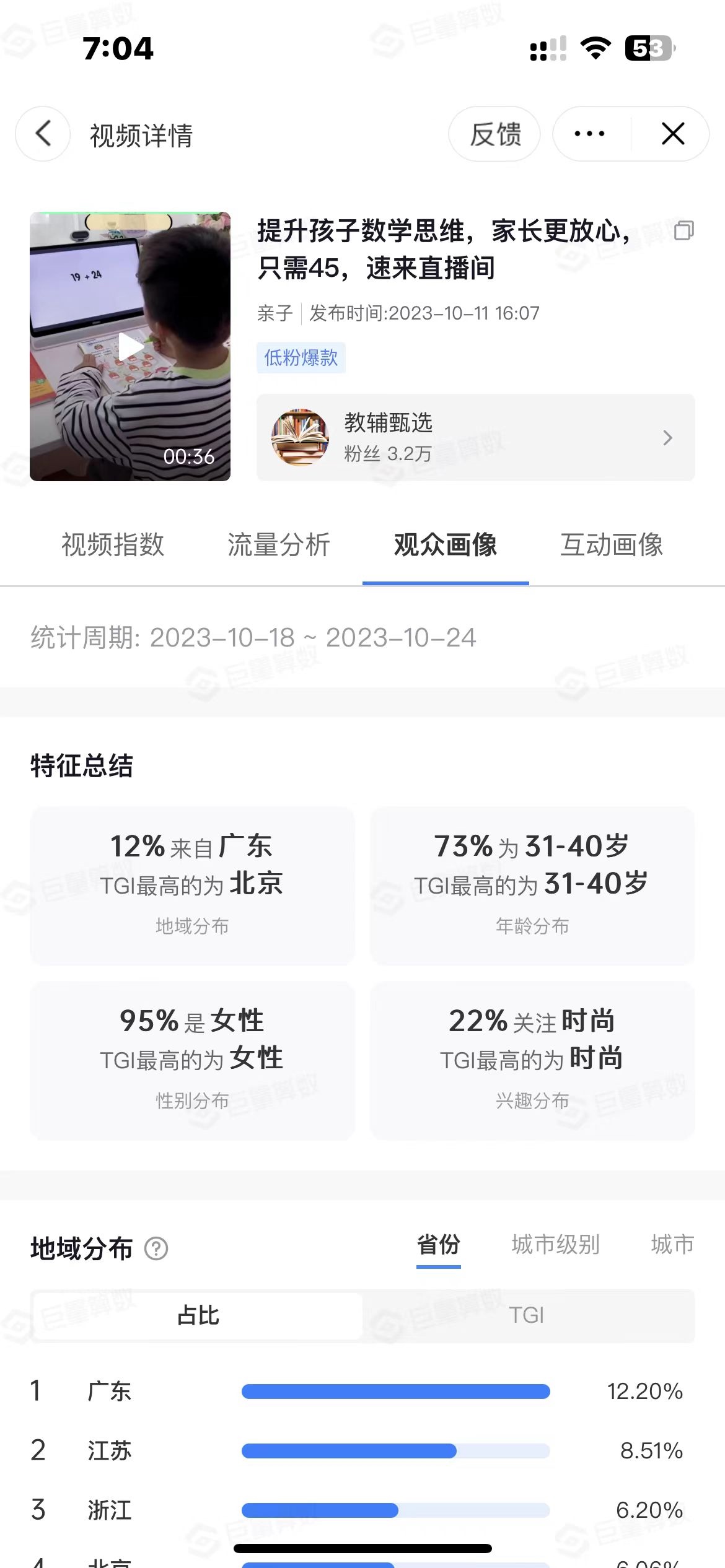The image size is (725, 1568).
Task: Switch the chart to TGI
Action: [527, 1315]
